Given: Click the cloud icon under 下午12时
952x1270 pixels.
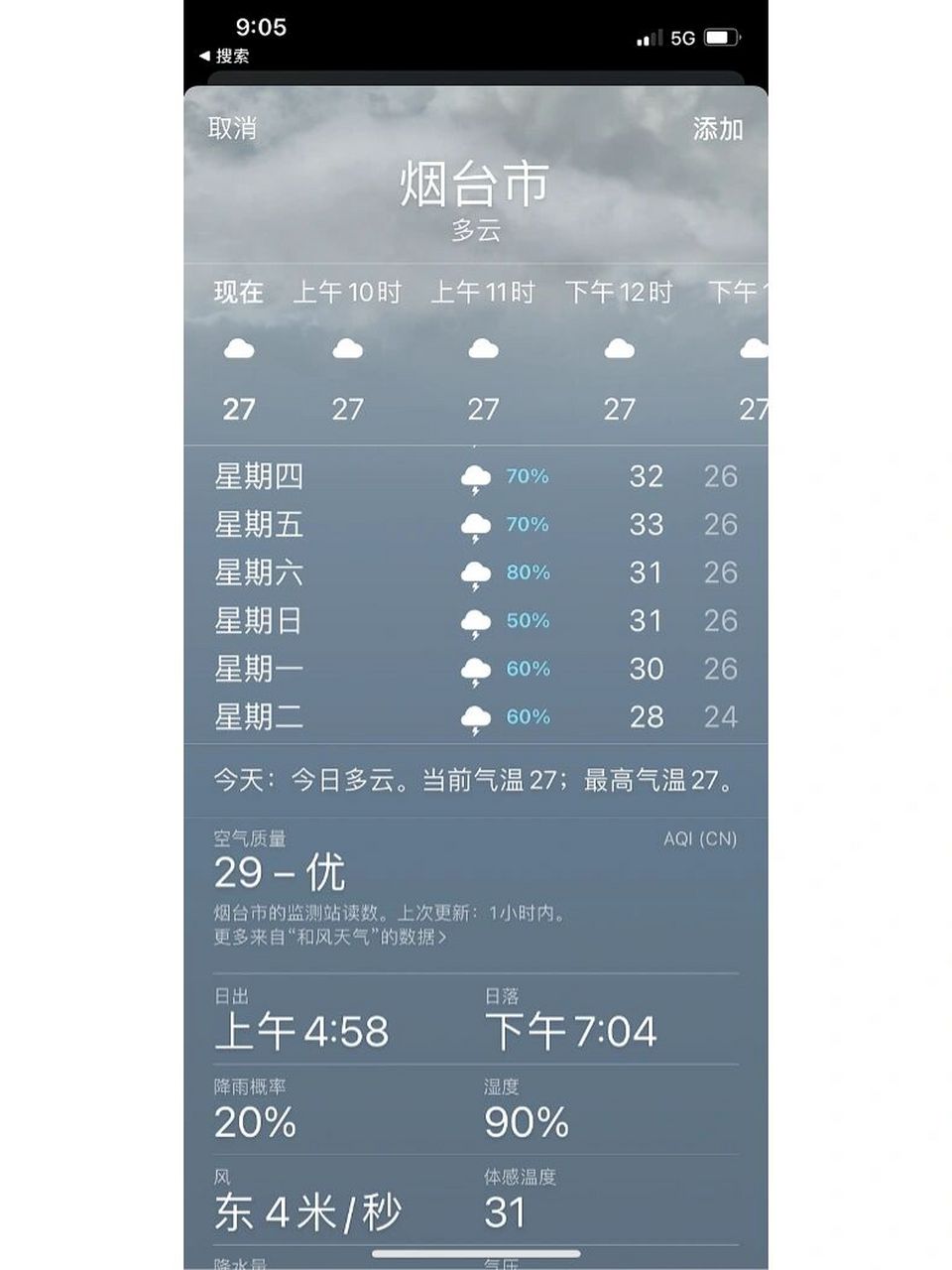Looking at the screenshot, I should [x=620, y=349].
